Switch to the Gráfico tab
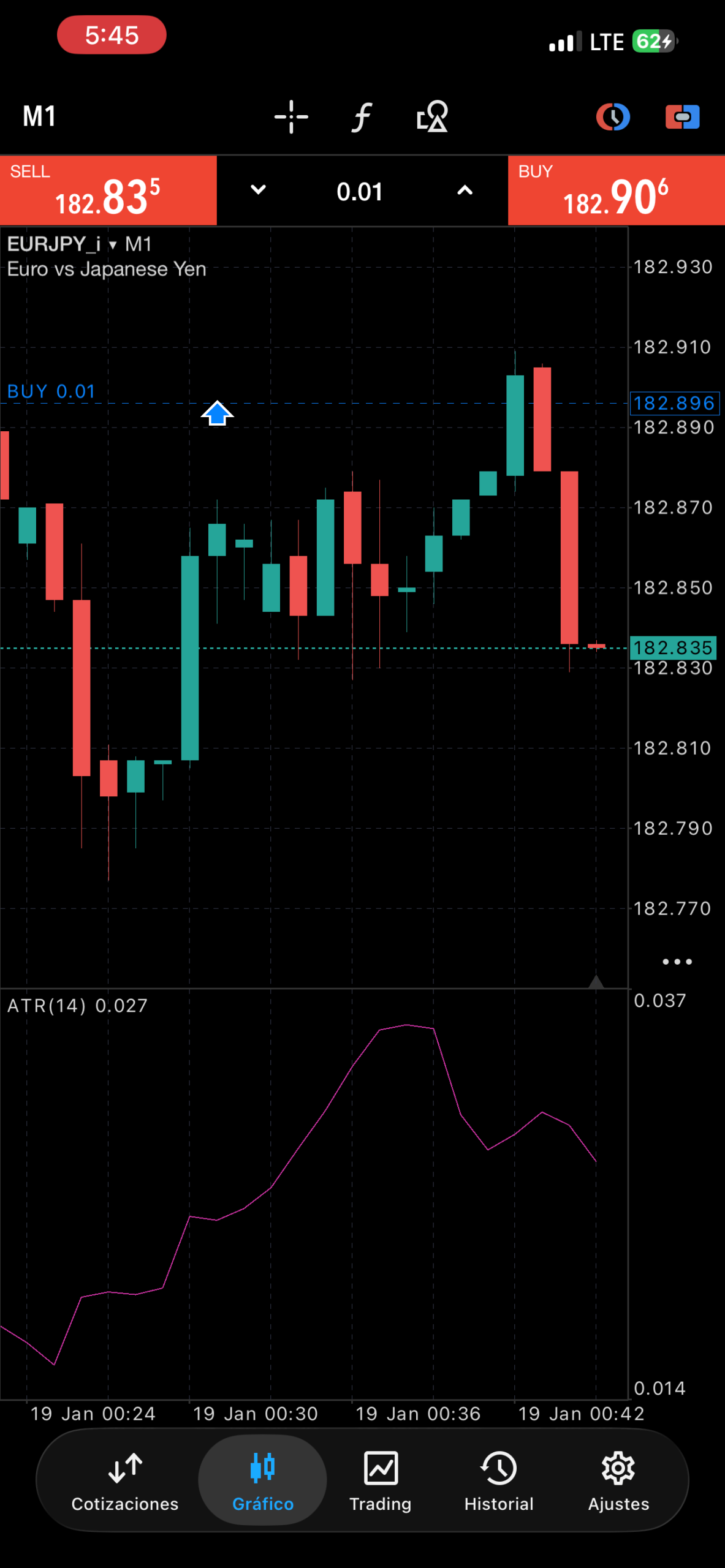This screenshot has width=725, height=1568. [x=263, y=1481]
